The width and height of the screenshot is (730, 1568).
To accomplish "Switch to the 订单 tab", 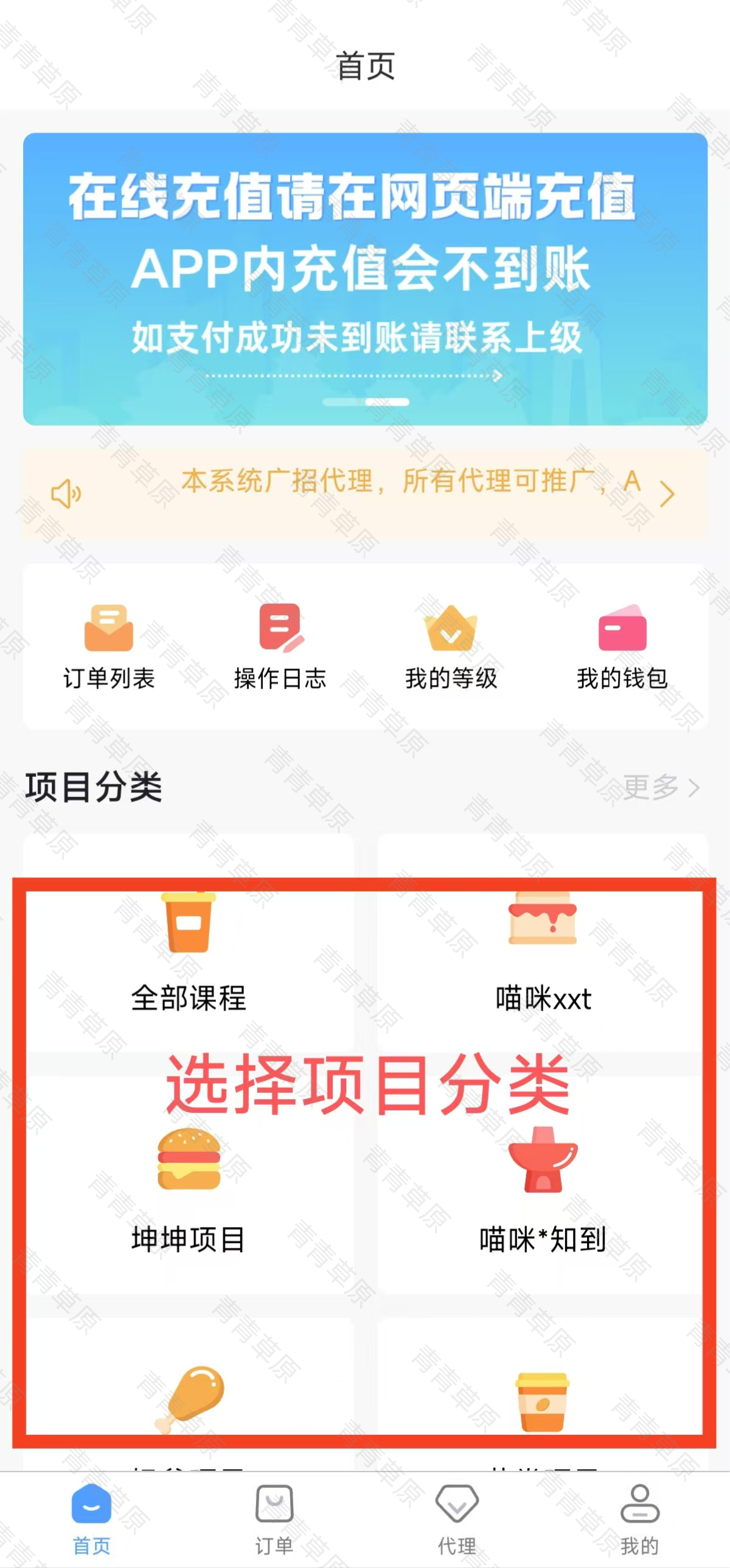I will (x=273, y=1516).
